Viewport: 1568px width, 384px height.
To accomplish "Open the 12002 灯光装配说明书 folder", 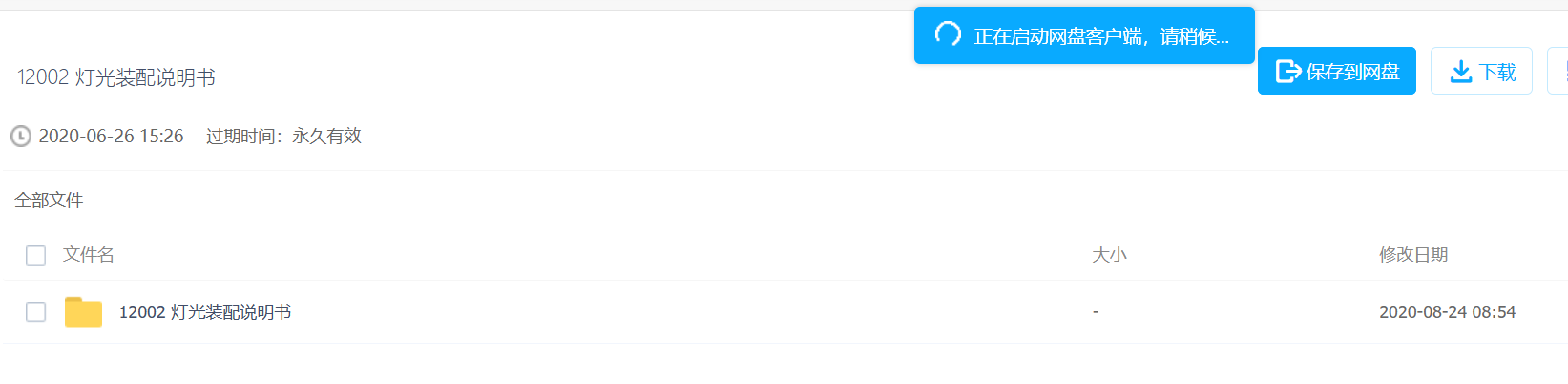I will click(x=204, y=312).
